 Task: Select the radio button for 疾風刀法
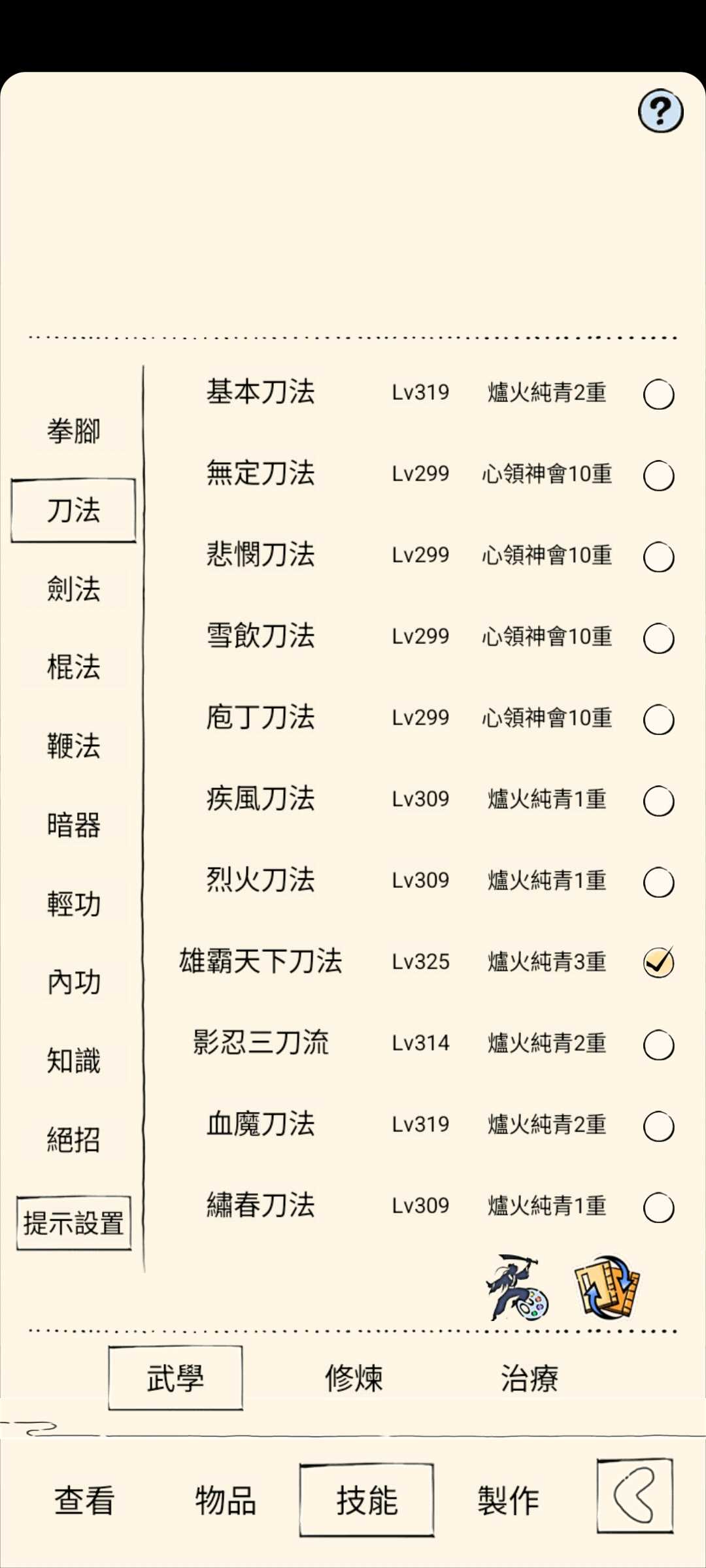(x=658, y=801)
